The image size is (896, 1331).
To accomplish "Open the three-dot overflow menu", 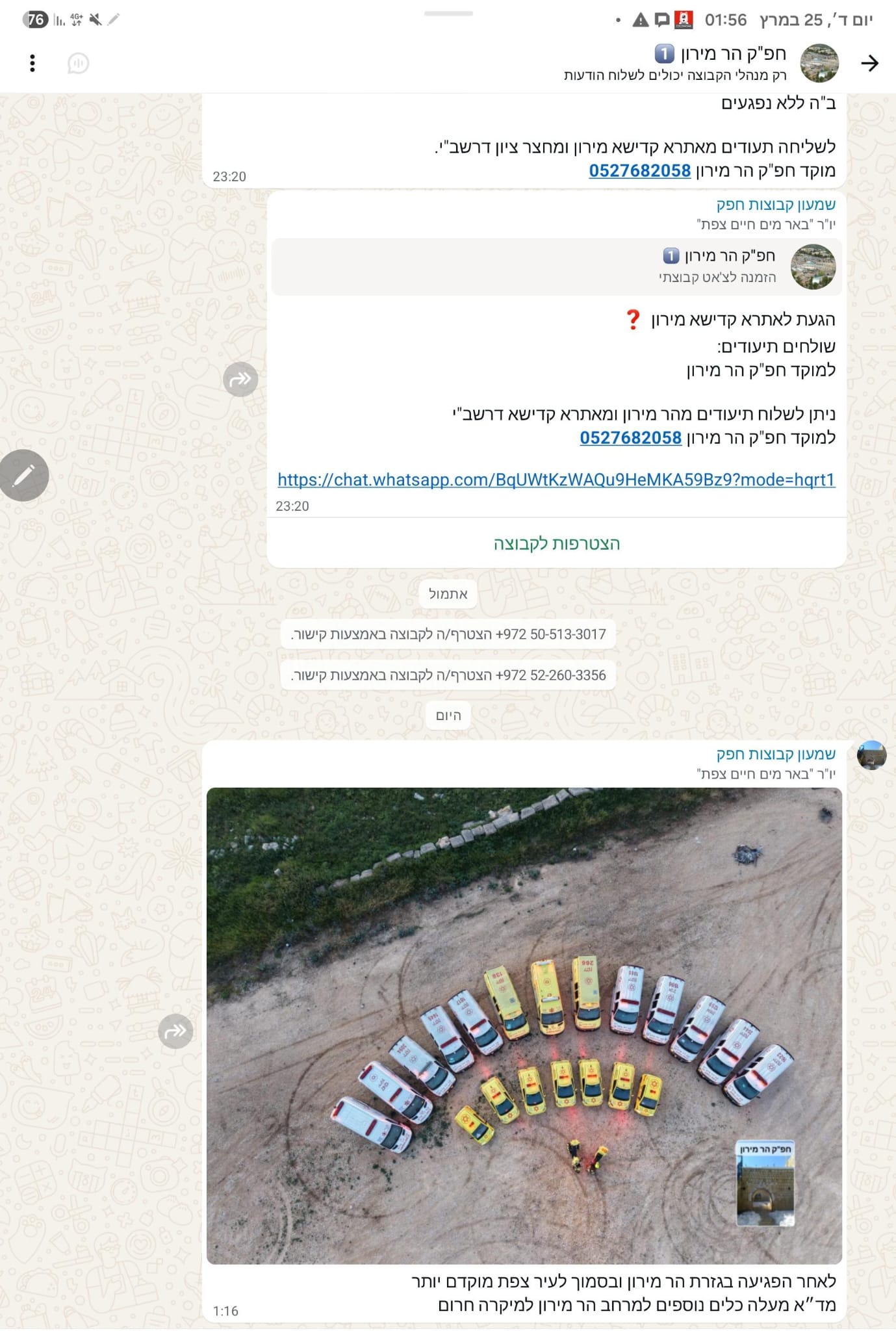I will 32,63.
